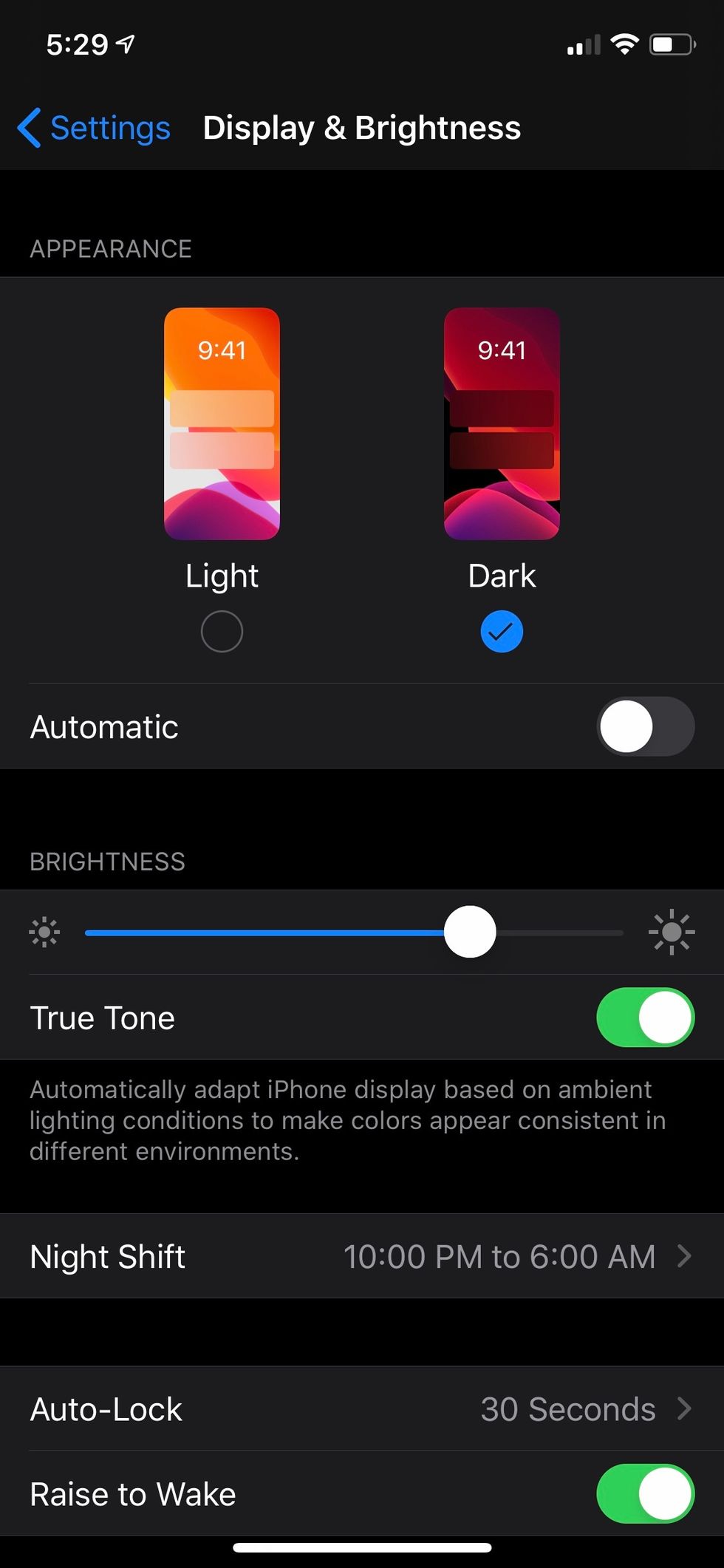Screen dimensions: 724x1568
Task: Click the back chevron beside Settings
Action: [28, 127]
